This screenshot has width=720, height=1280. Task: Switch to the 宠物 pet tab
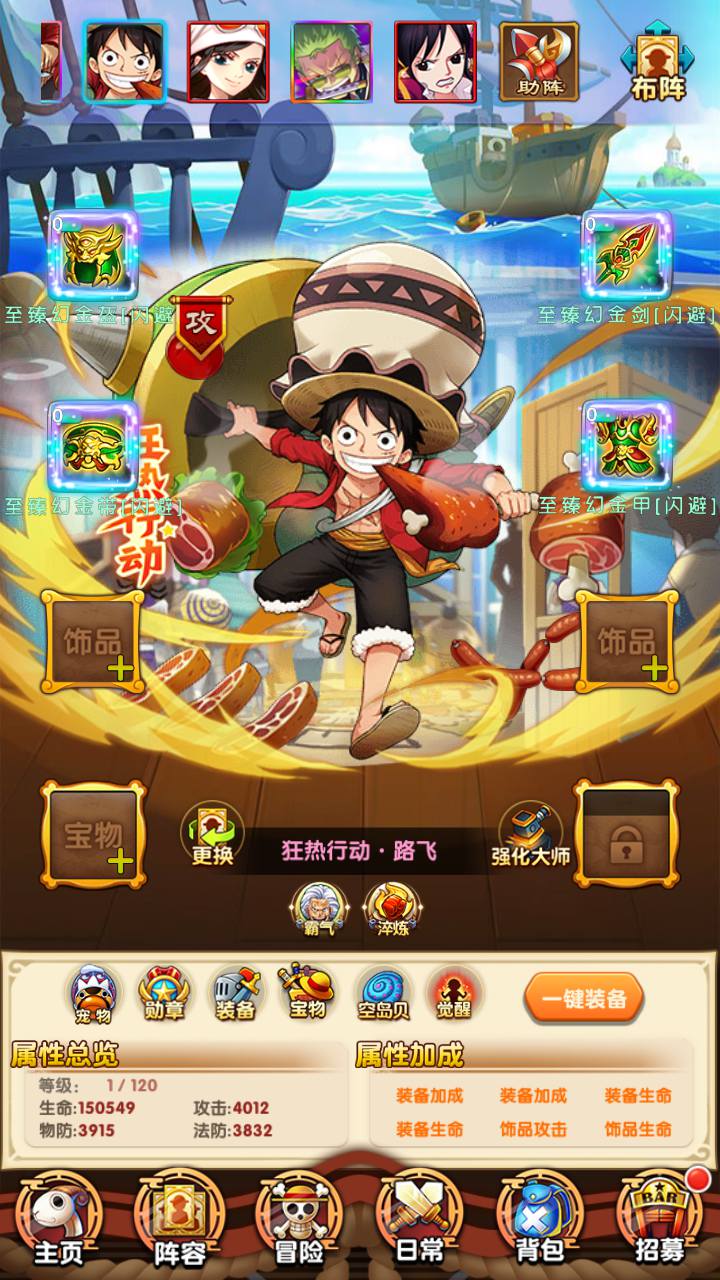pos(92,993)
